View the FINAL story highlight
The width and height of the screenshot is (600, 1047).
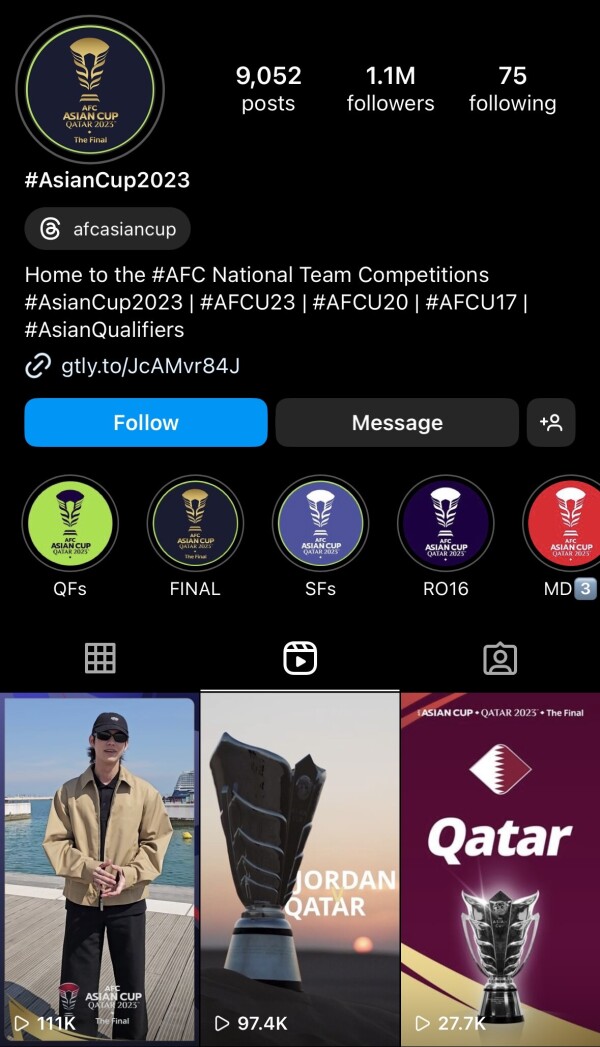[x=195, y=524]
